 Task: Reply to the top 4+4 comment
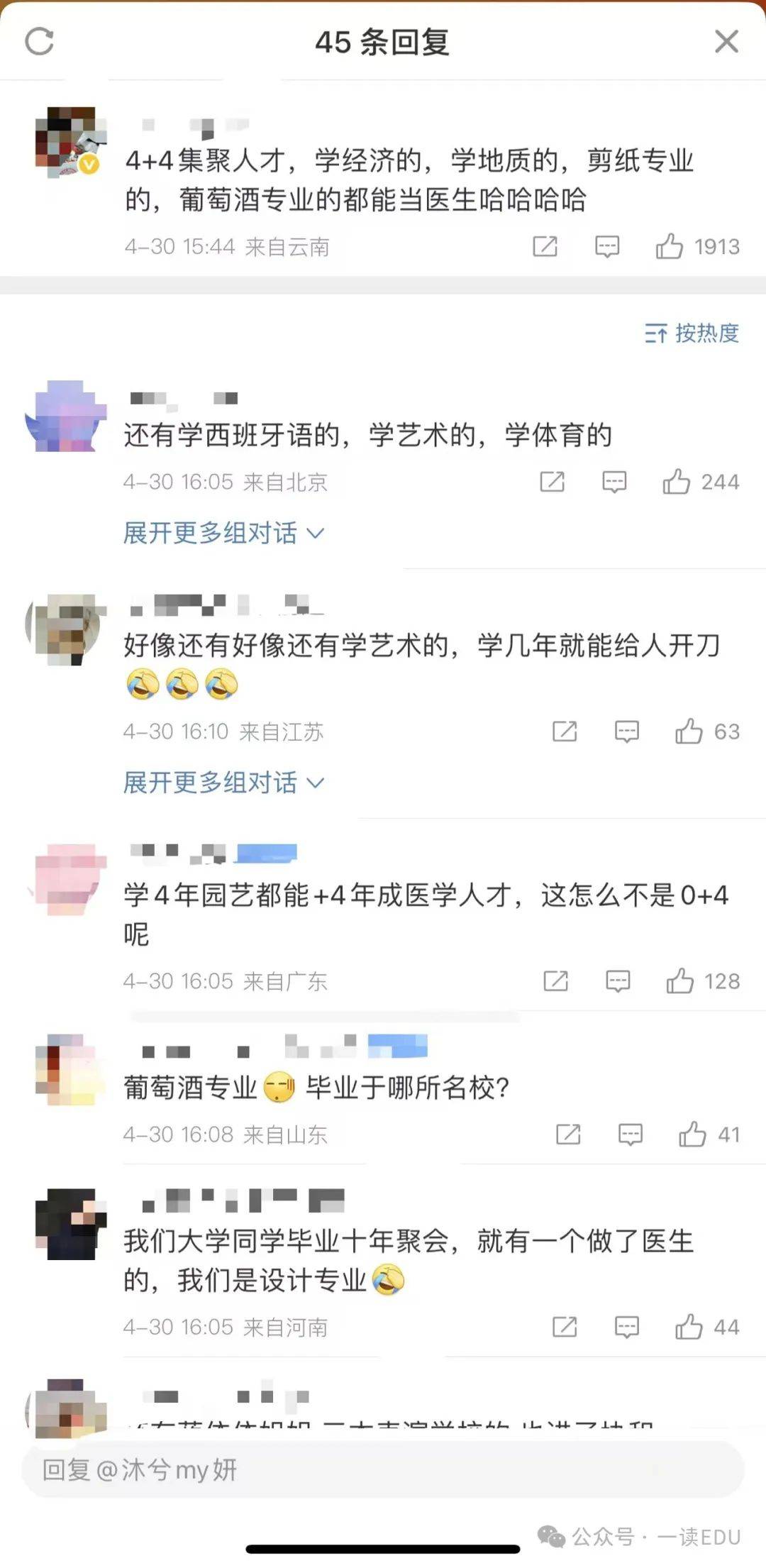(x=606, y=246)
